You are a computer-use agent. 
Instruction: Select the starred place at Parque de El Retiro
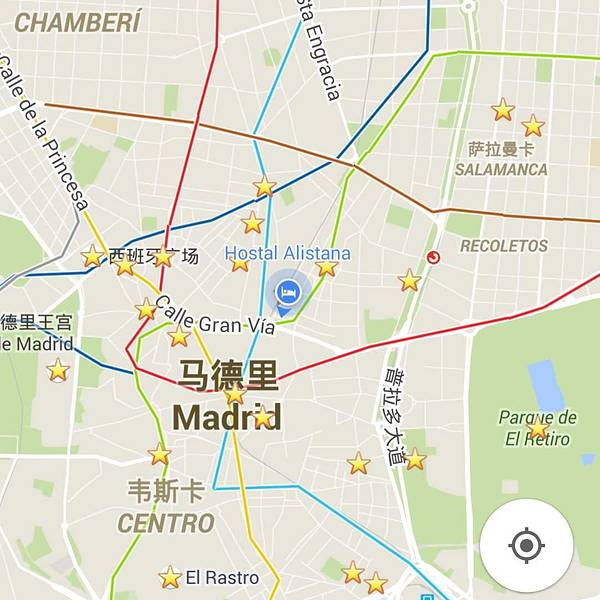[538, 428]
